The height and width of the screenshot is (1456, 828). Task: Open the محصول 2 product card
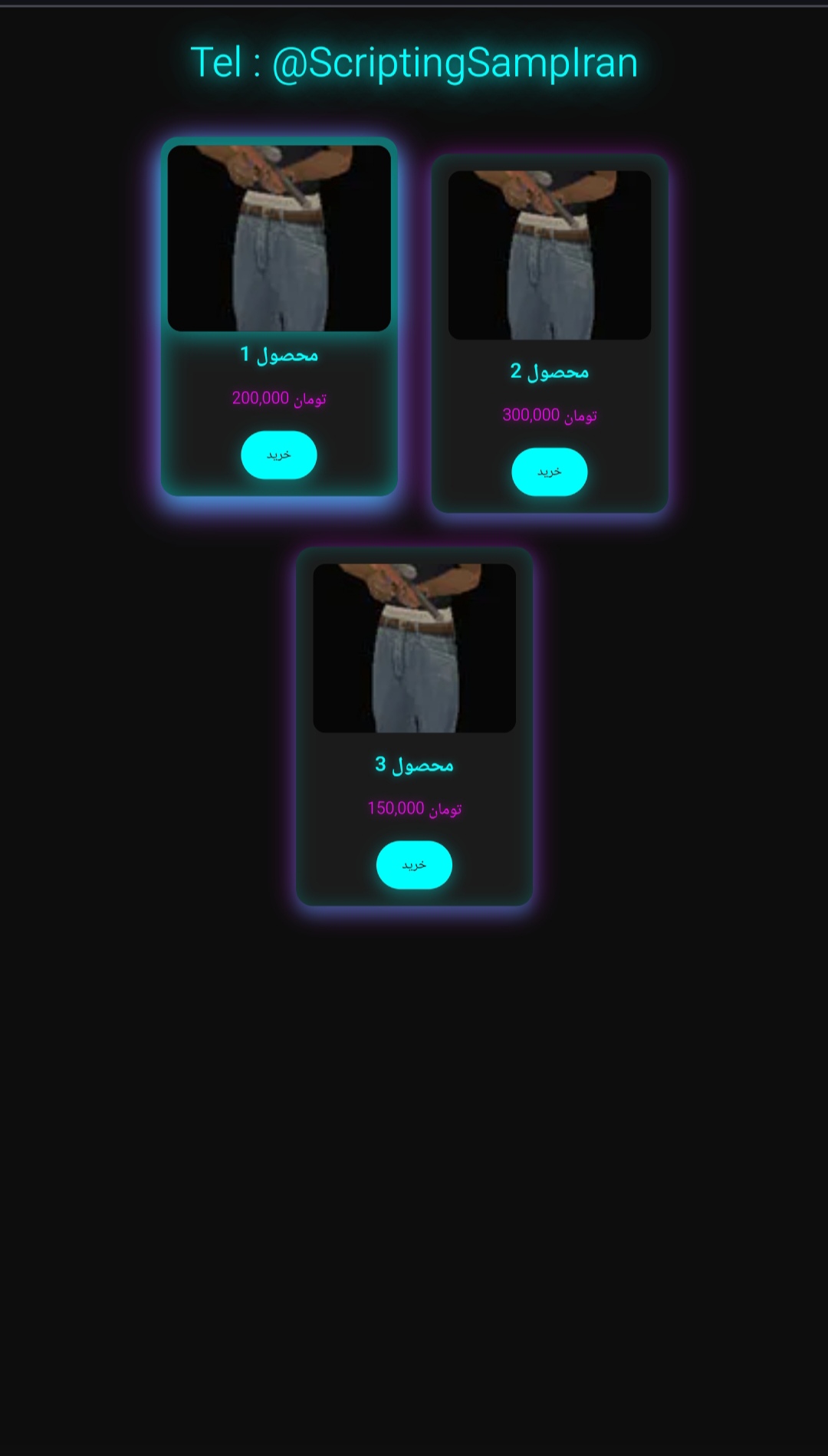point(550,334)
